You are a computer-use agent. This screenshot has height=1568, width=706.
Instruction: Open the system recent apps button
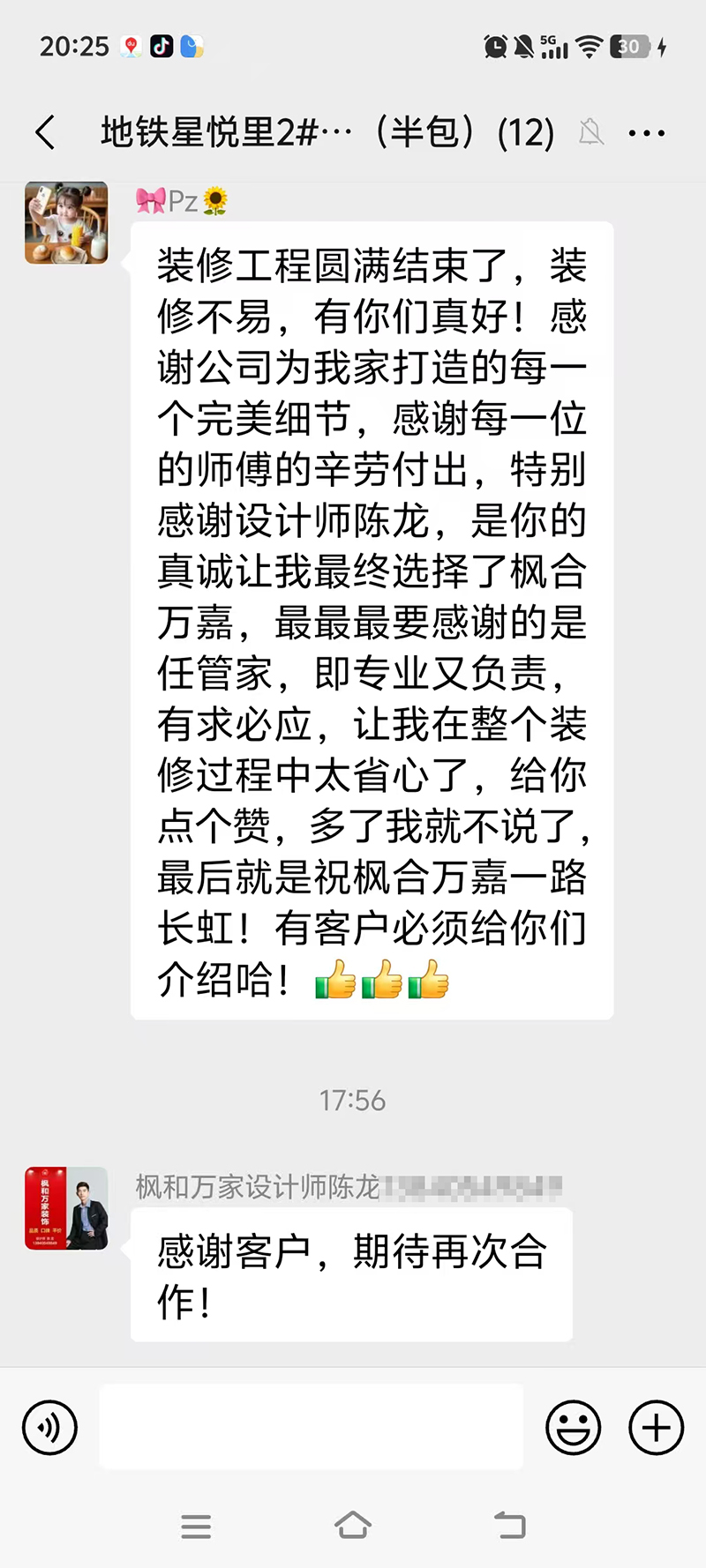coord(196,1526)
